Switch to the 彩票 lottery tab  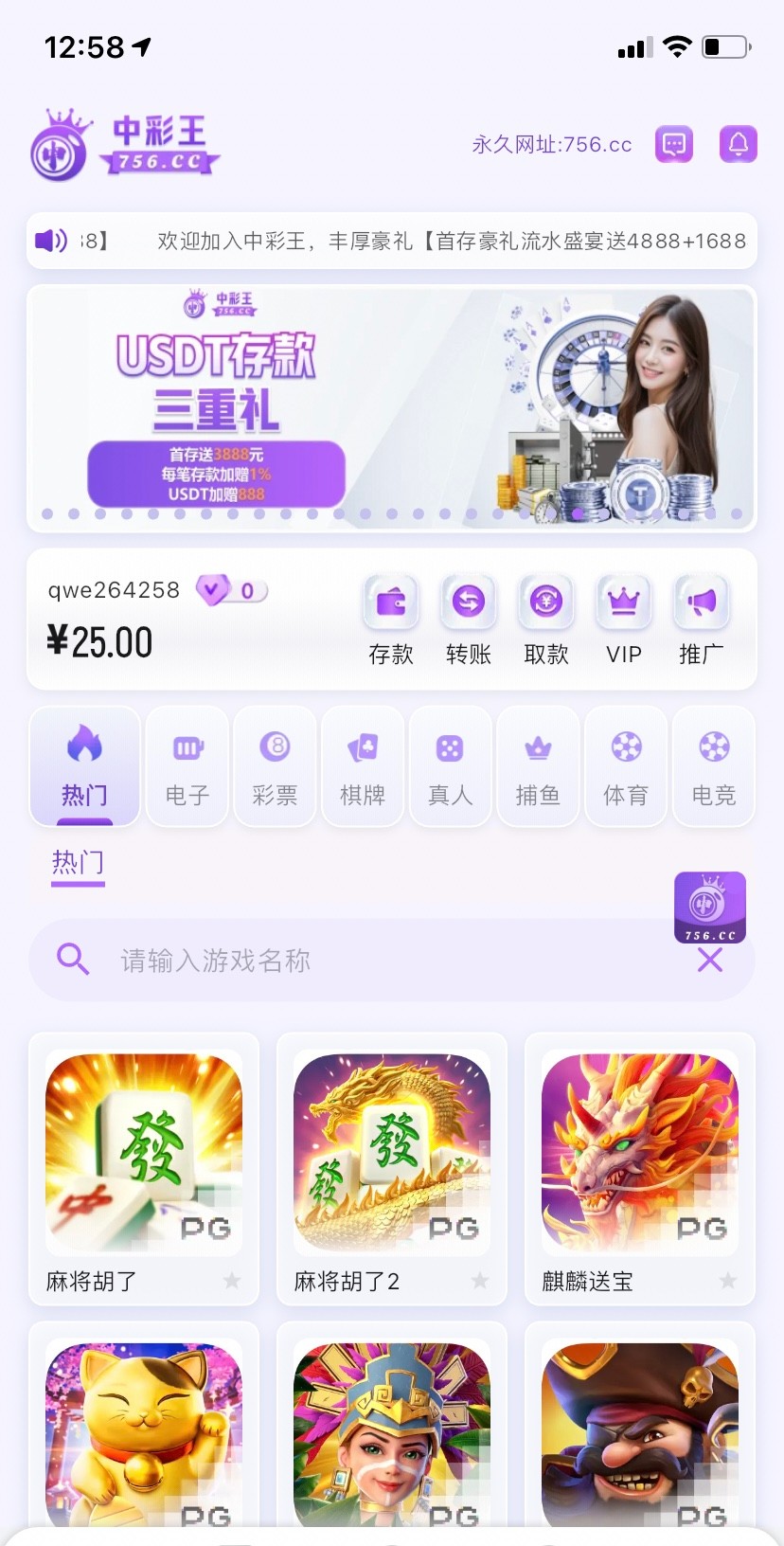point(276,766)
